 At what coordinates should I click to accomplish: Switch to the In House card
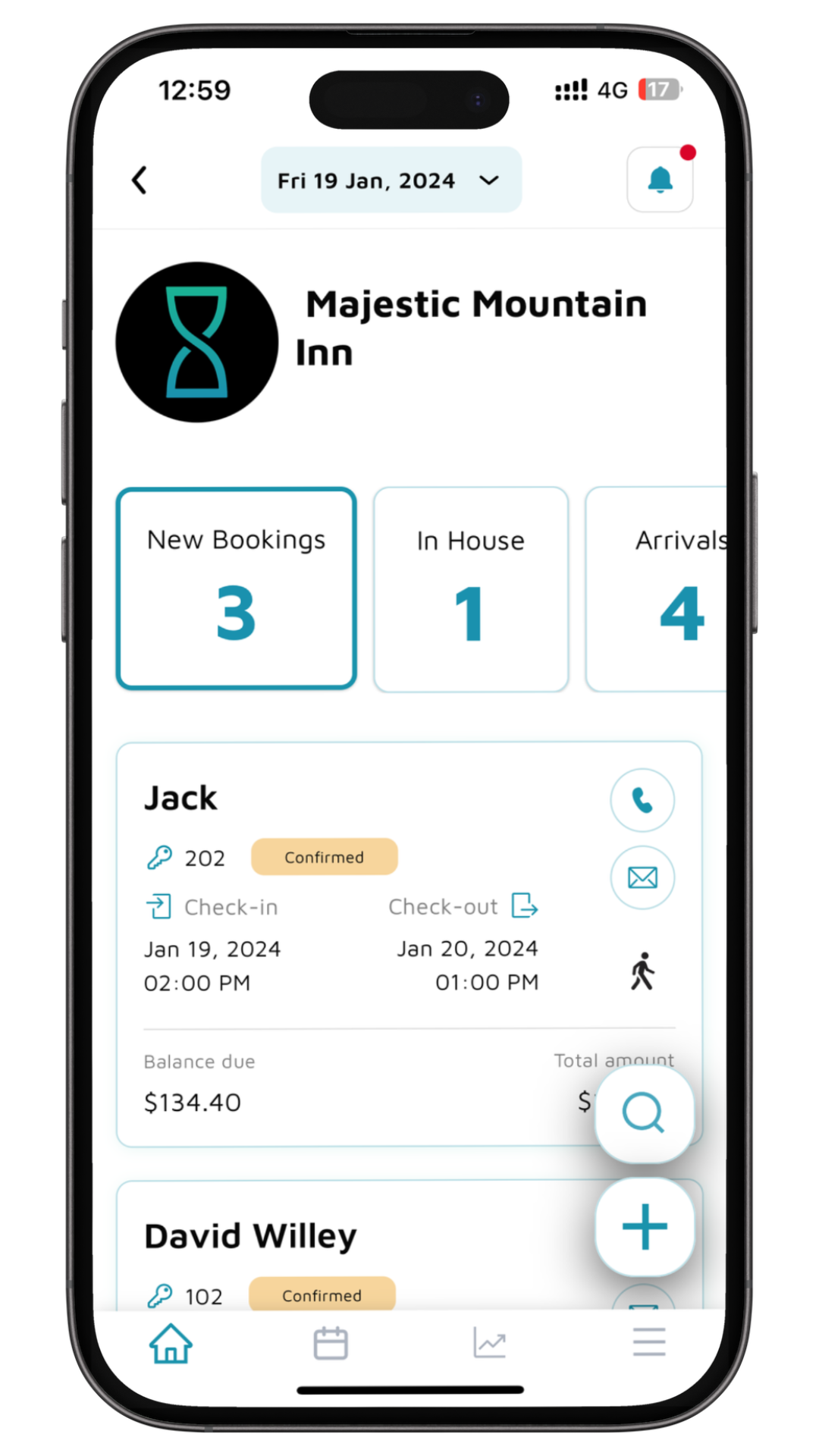470,589
